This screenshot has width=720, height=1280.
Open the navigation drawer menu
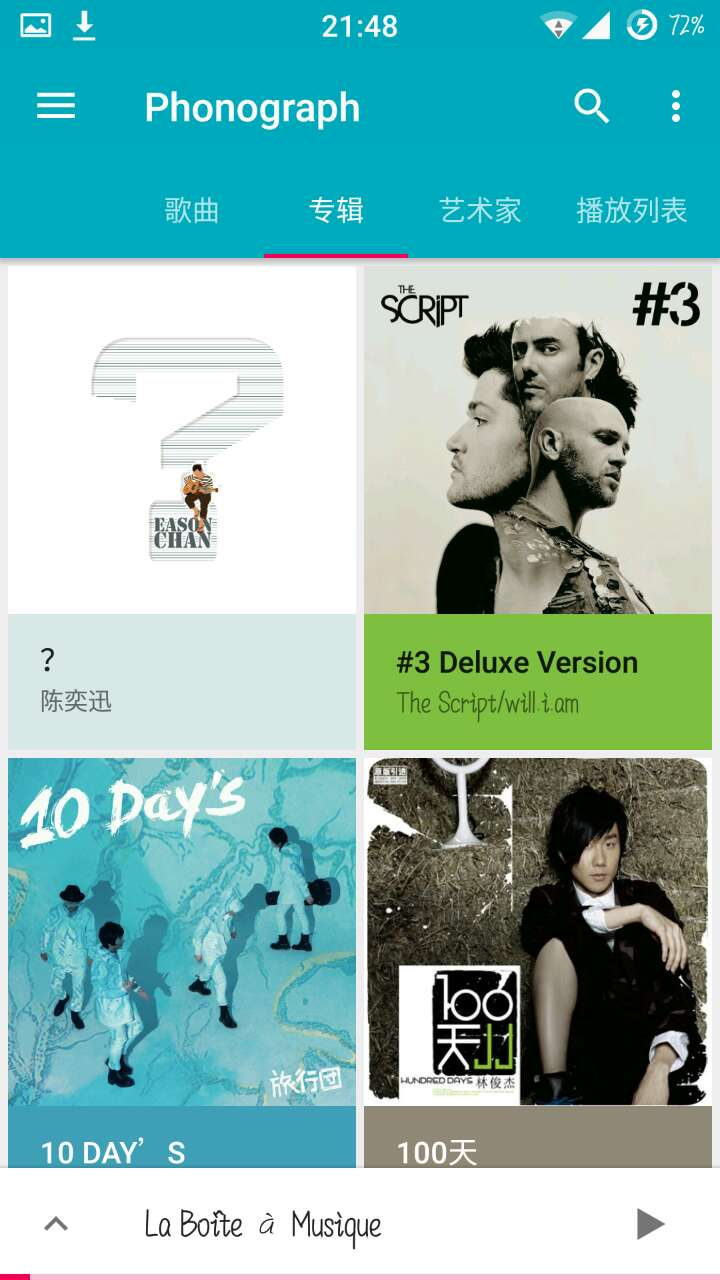click(x=56, y=106)
